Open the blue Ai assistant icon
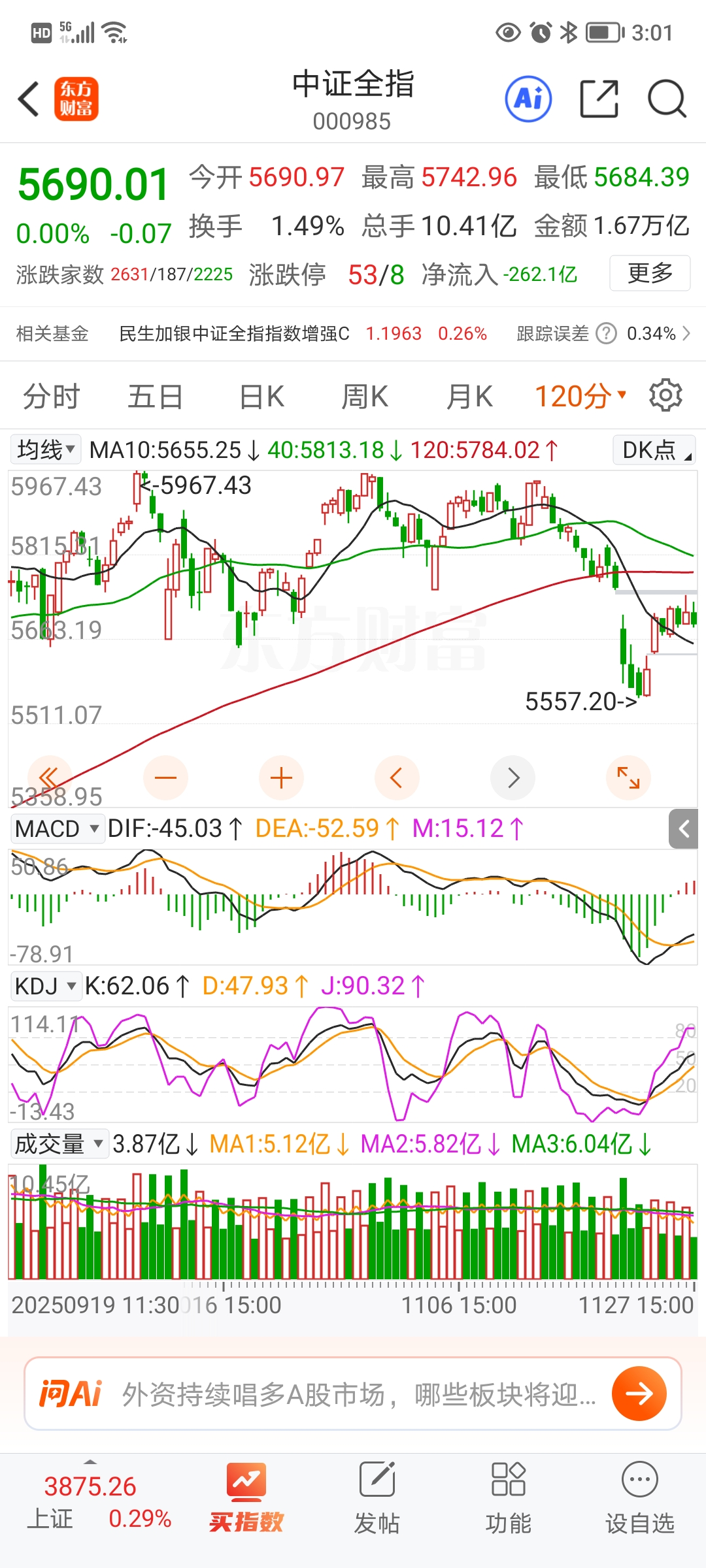Screen dimensions: 706x1568 [528, 99]
